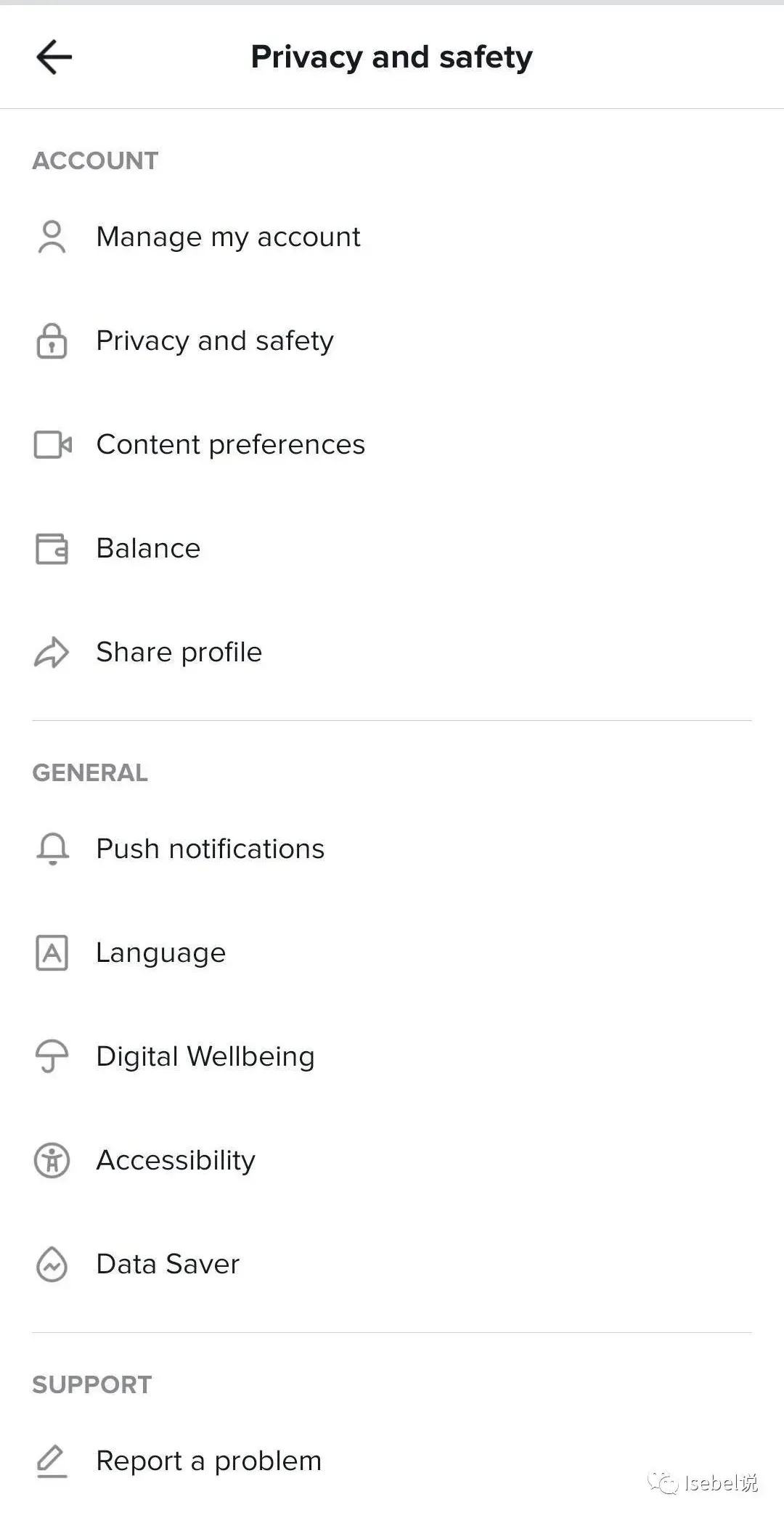Open Accessibility options
The width and height of the screenshot is (784, 1518).
coord(392,1160)
